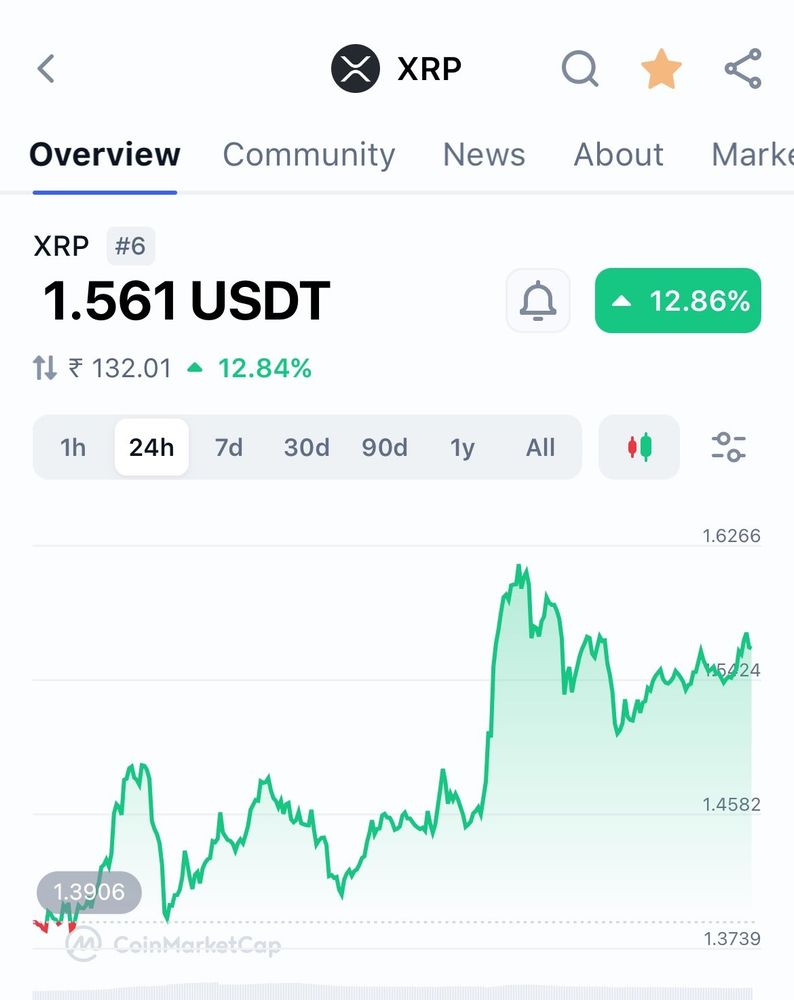This screenshot has width=794, height=1000.
Task: Remove XRP from favorites via star
Action: pyautogui.click(x=661, y=68)
